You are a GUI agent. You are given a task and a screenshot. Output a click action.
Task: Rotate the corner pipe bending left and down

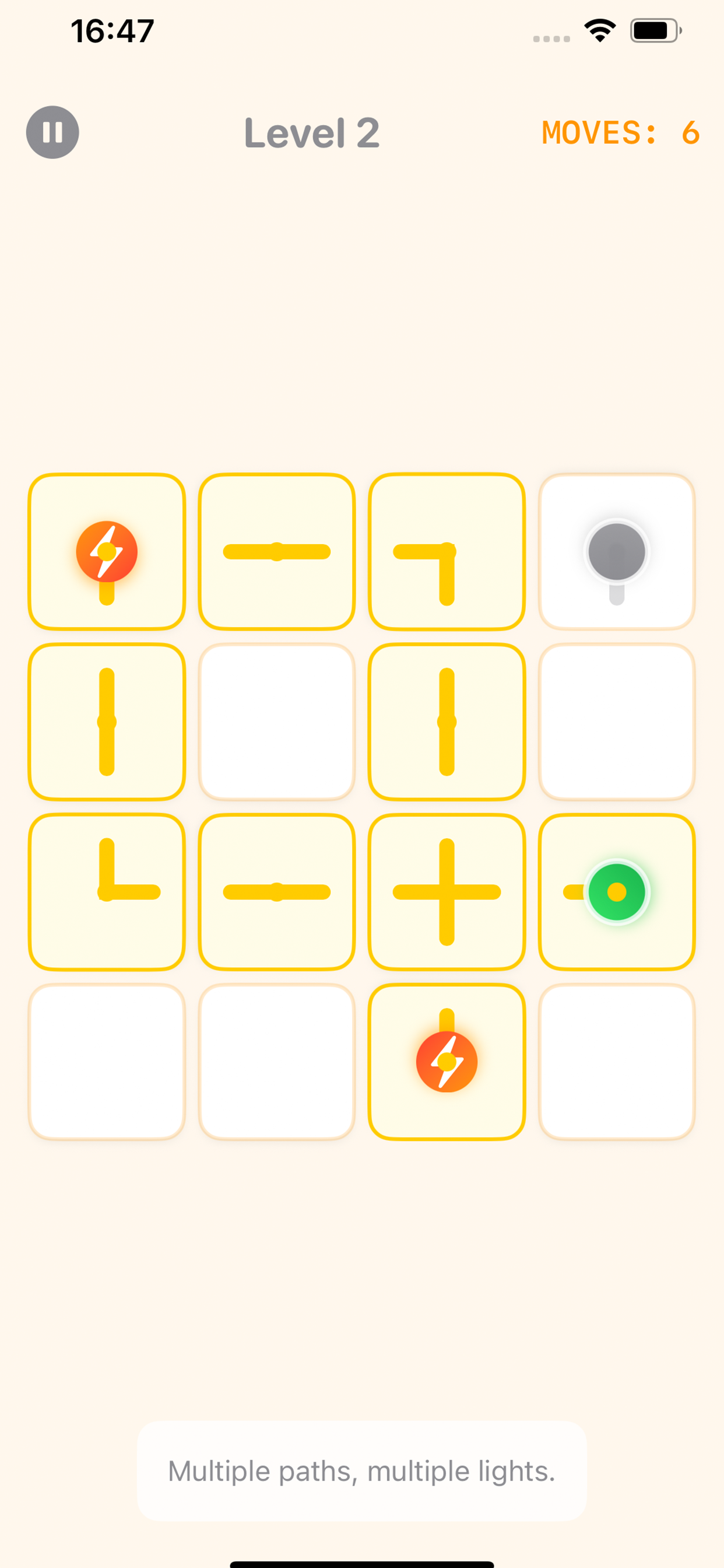point(447,551)
